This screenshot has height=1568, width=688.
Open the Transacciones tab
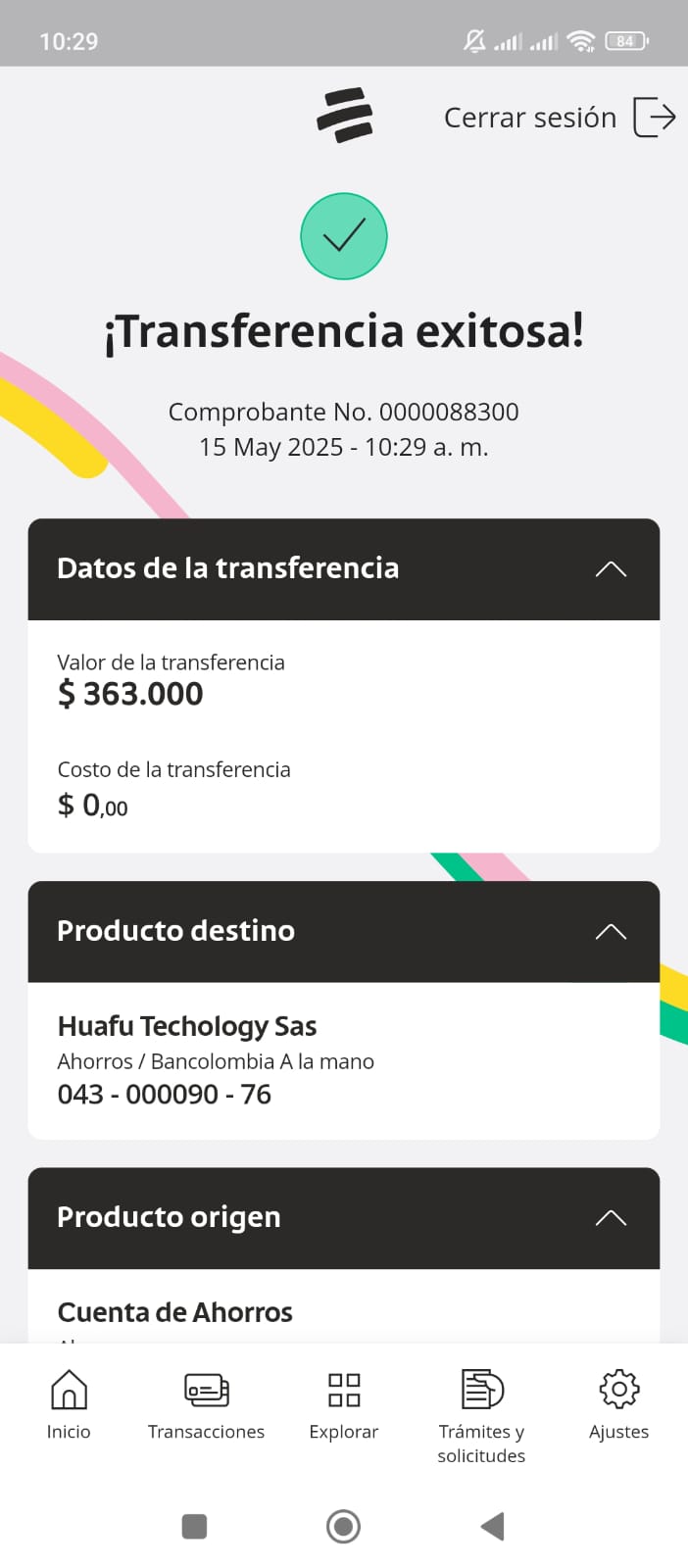pos(206,1404)
